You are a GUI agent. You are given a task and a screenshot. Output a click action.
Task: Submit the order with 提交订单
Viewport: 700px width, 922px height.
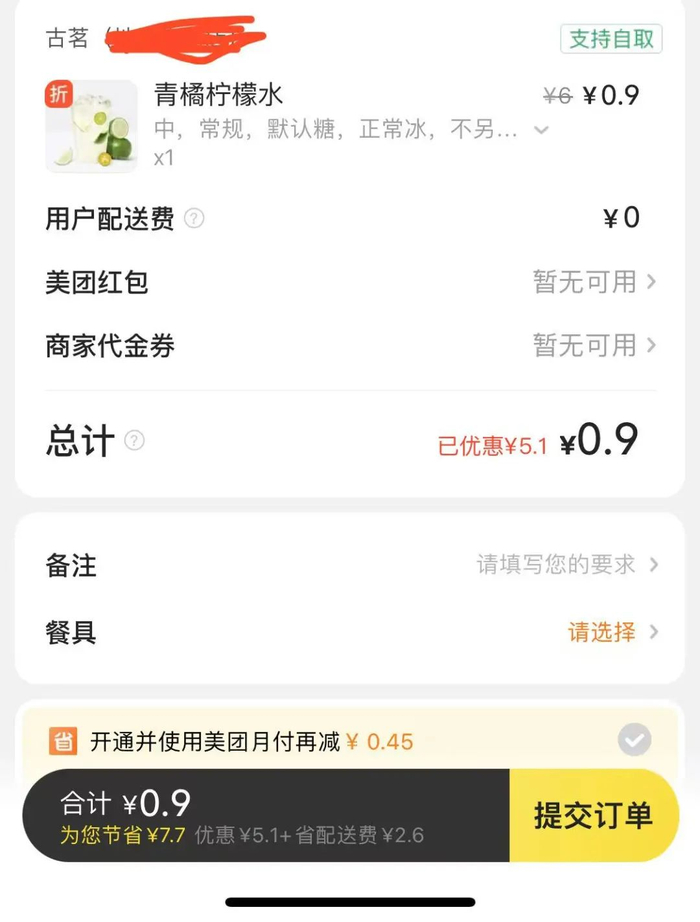592,815
